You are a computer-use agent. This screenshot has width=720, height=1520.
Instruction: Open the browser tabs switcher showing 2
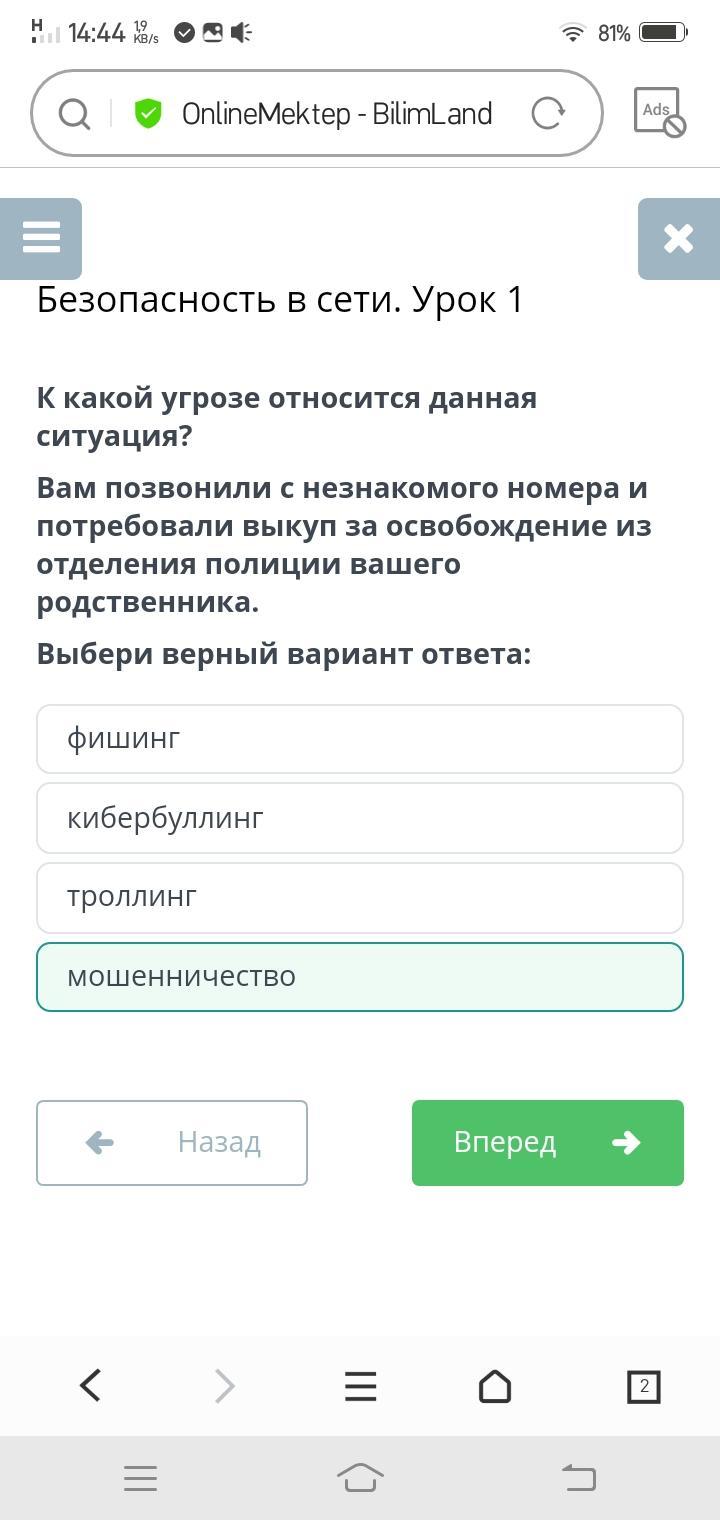643,1386
